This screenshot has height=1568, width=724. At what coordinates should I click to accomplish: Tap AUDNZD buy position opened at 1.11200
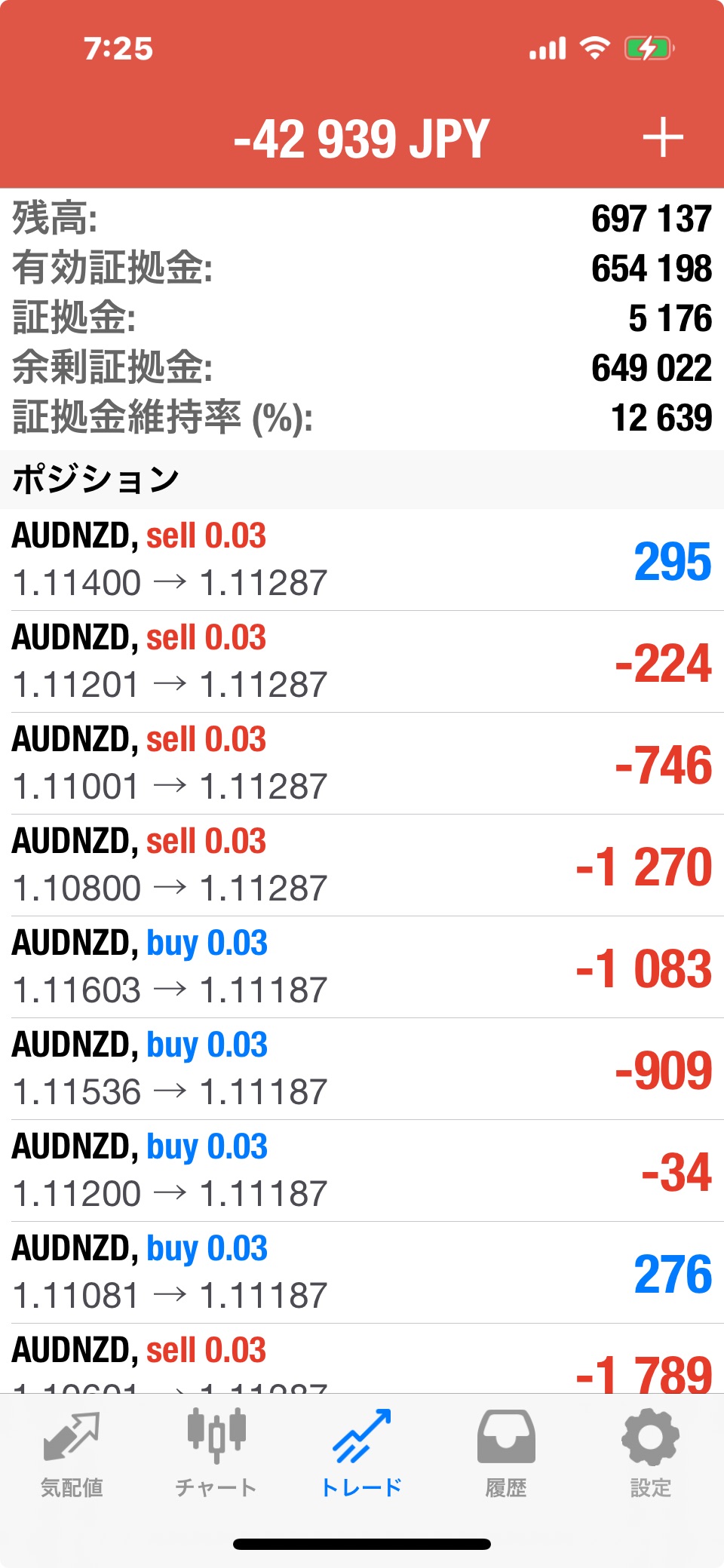362,1171
